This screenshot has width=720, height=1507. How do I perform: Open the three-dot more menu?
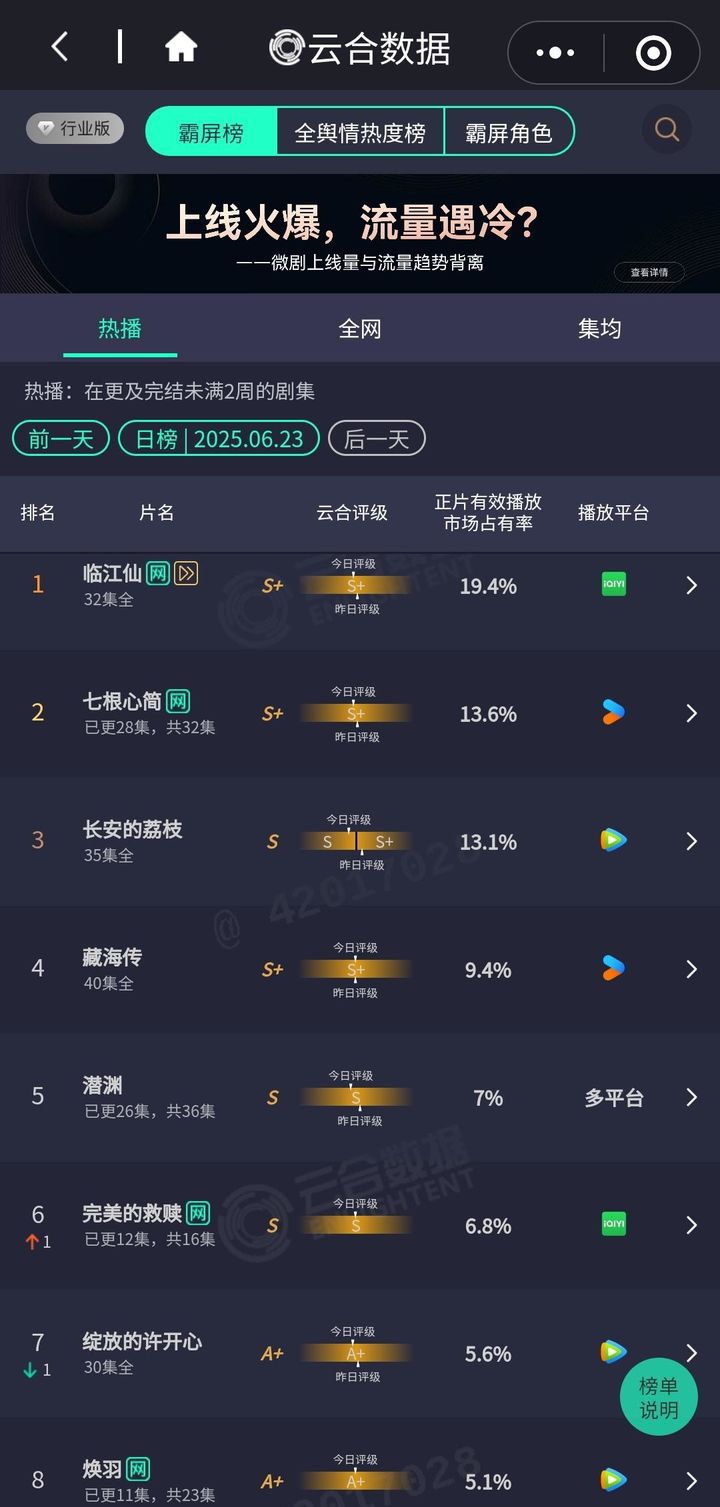click(x=556, y=52)
